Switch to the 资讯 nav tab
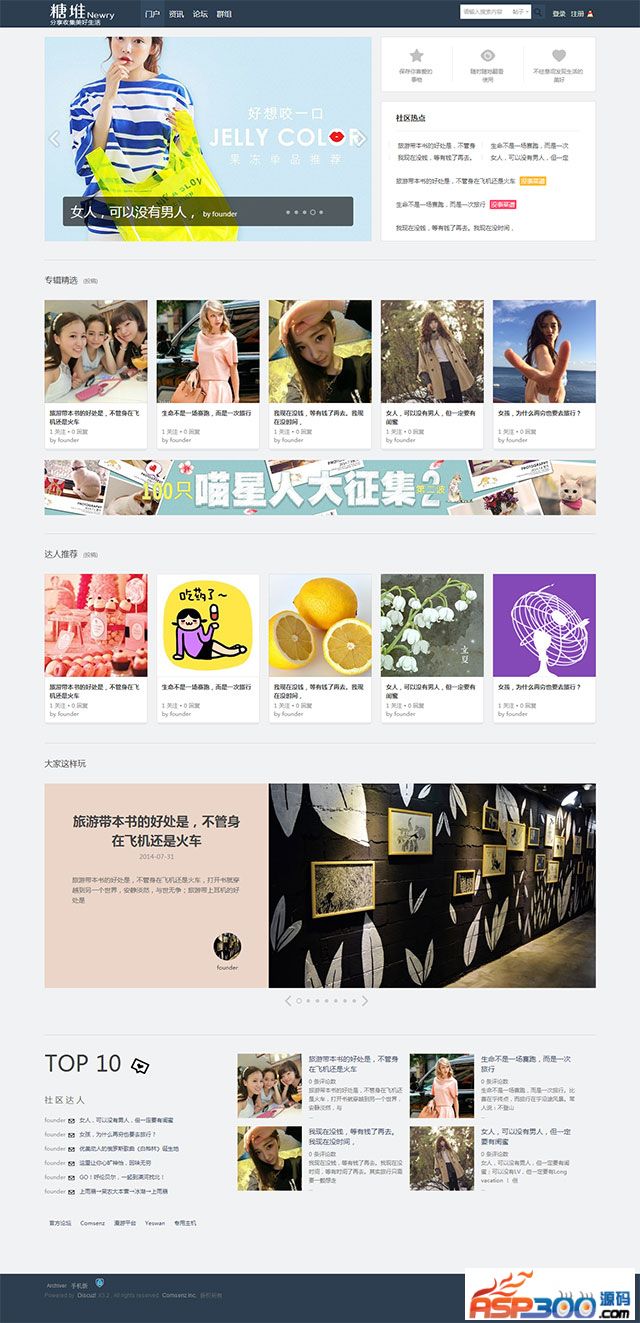The height and width of the screenshot is (1323, 640). click(x=176, y=14)
